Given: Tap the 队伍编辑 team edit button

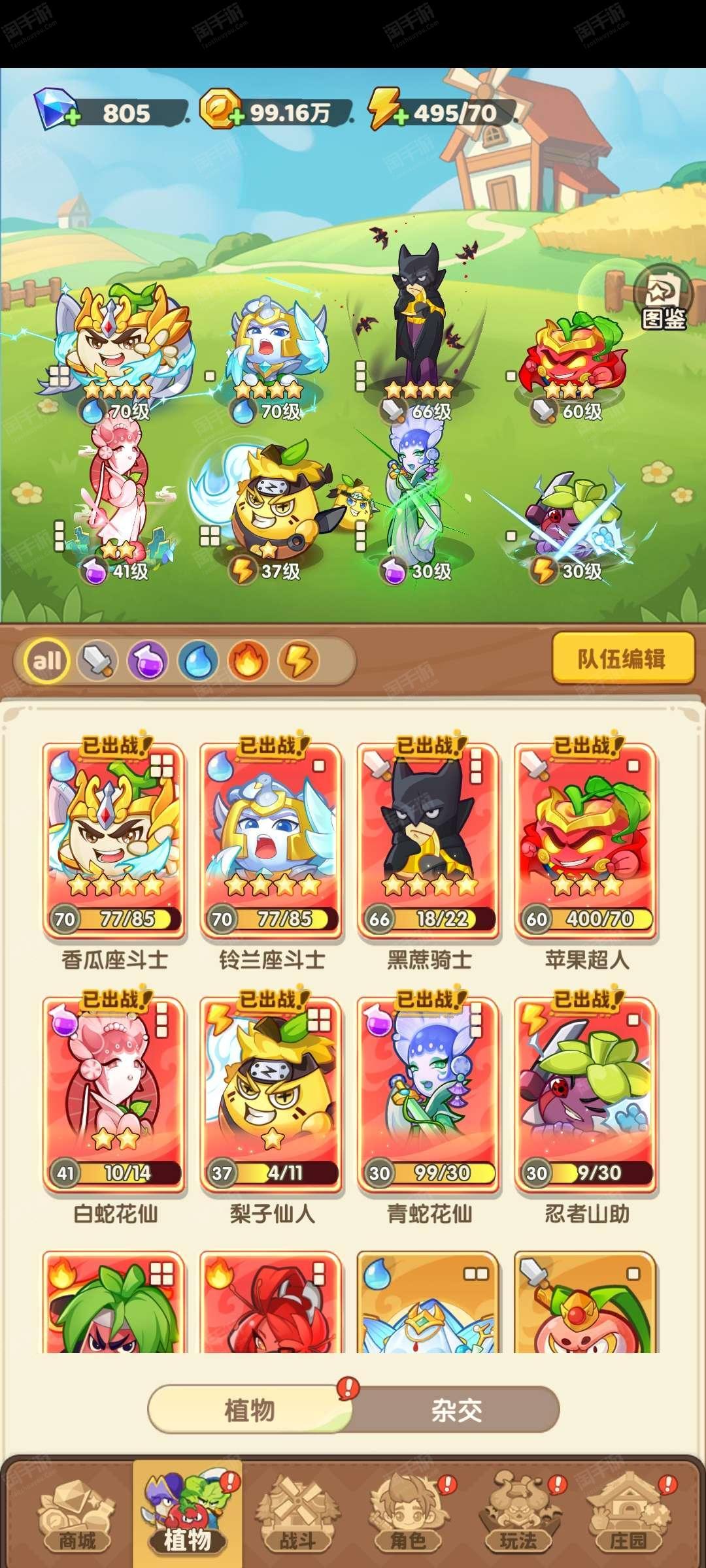Looking at the screenshot, I should [x=622, y=658].
